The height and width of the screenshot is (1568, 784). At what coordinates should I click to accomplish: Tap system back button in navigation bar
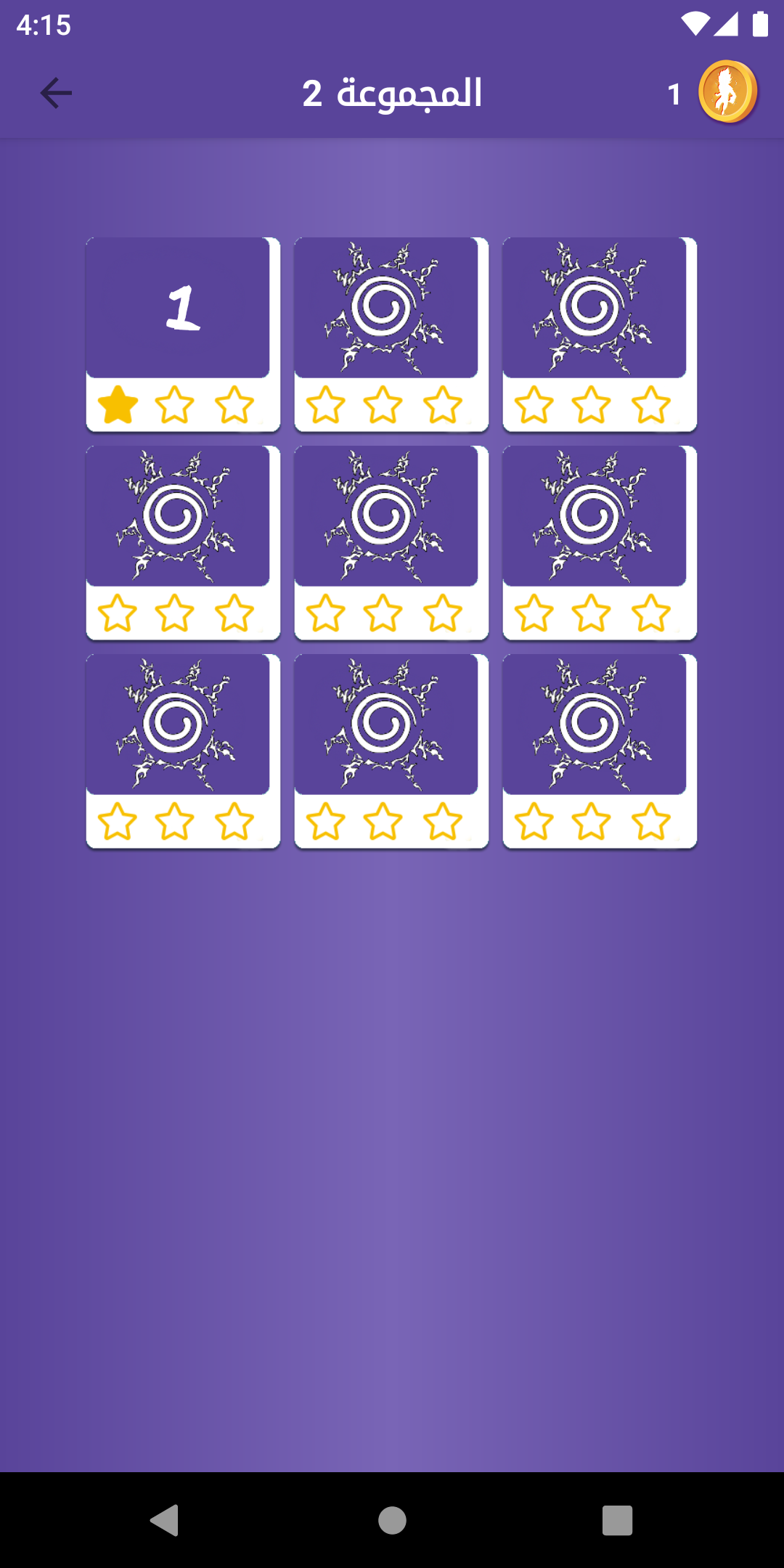[x=165, y=1520]
